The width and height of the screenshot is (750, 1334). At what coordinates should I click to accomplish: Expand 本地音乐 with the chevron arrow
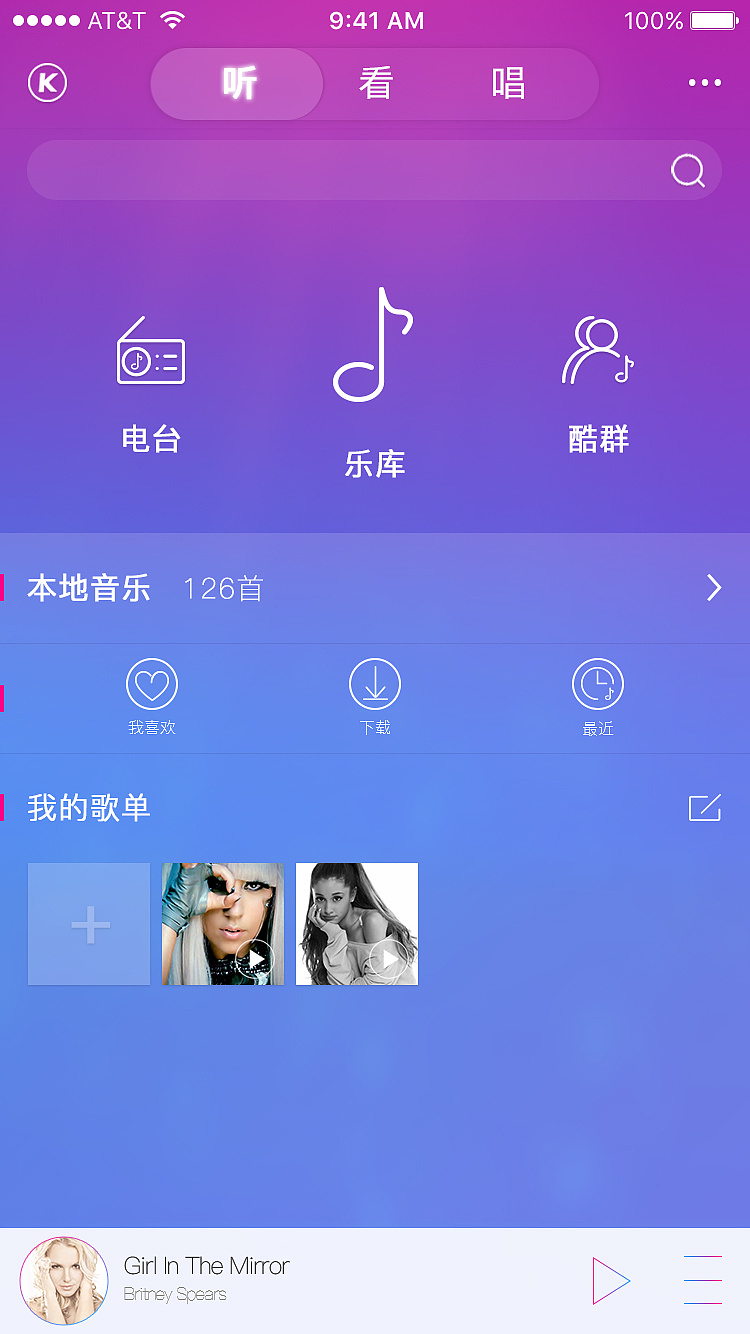[712, 588]
